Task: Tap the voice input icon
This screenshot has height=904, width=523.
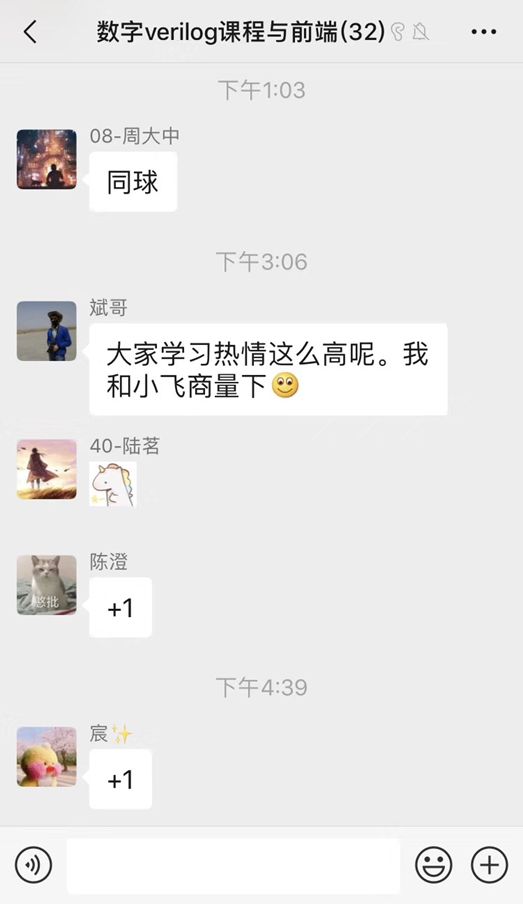Action: pos(33,865)
